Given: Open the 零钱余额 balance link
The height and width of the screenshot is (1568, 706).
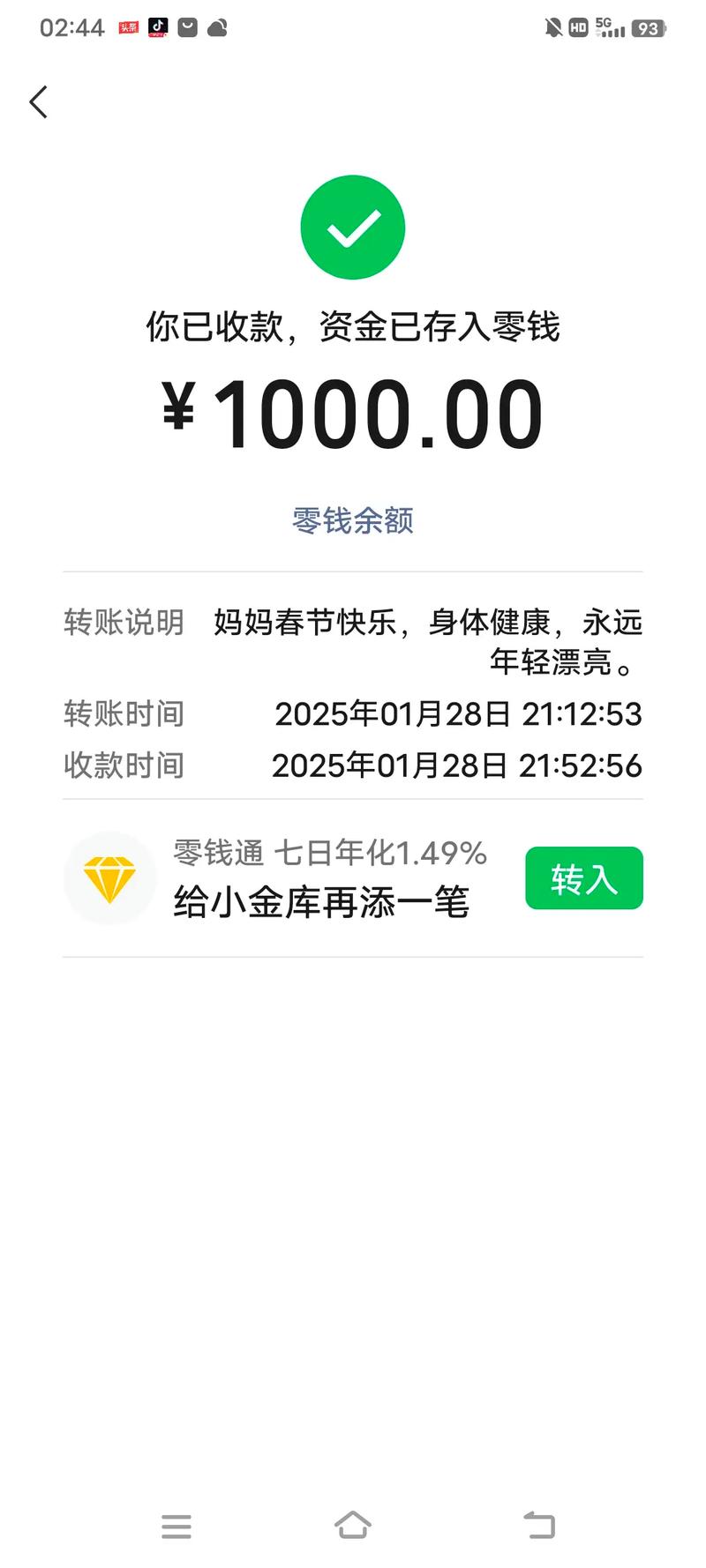Looking at the screenshot, I should coord(353,520).
